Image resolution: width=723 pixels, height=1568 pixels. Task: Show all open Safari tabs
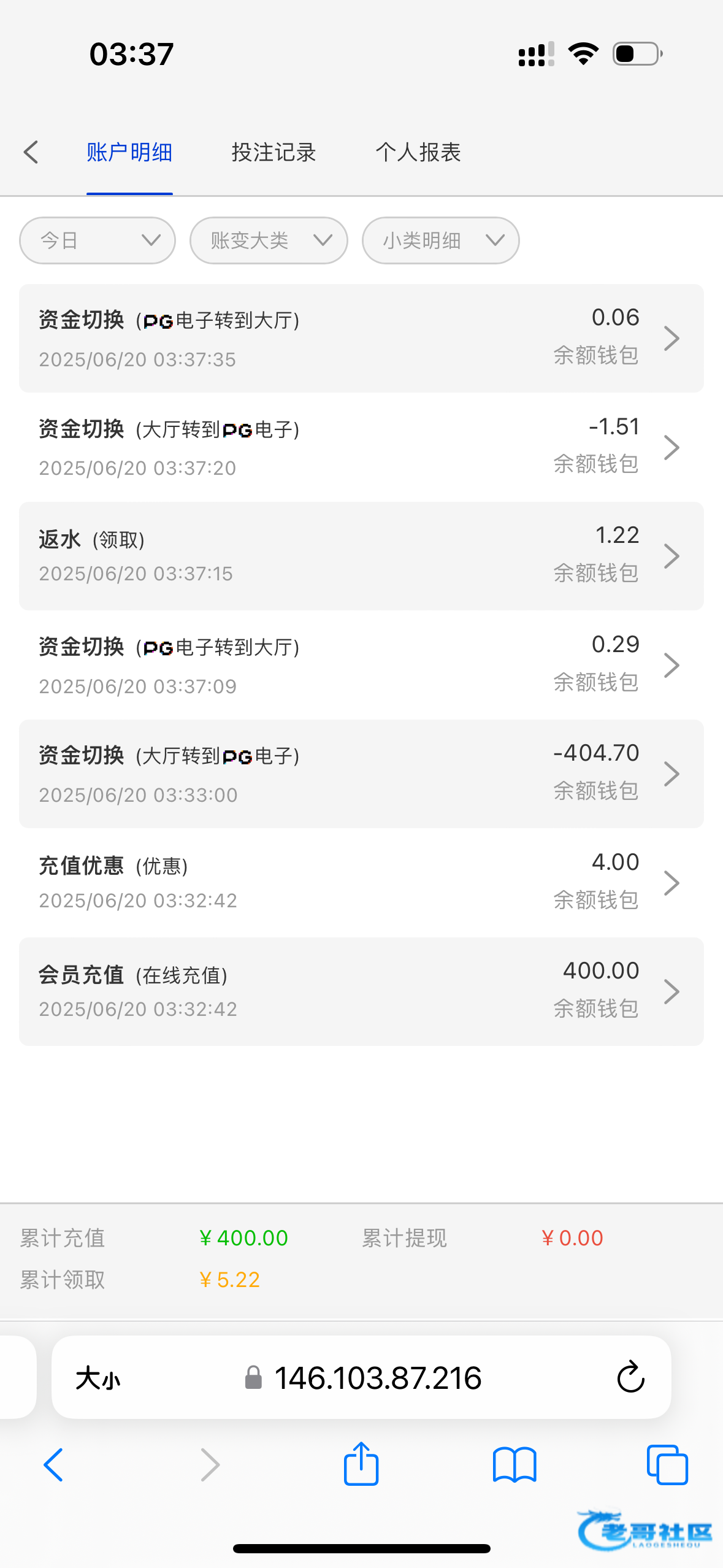click(667, 1465)
